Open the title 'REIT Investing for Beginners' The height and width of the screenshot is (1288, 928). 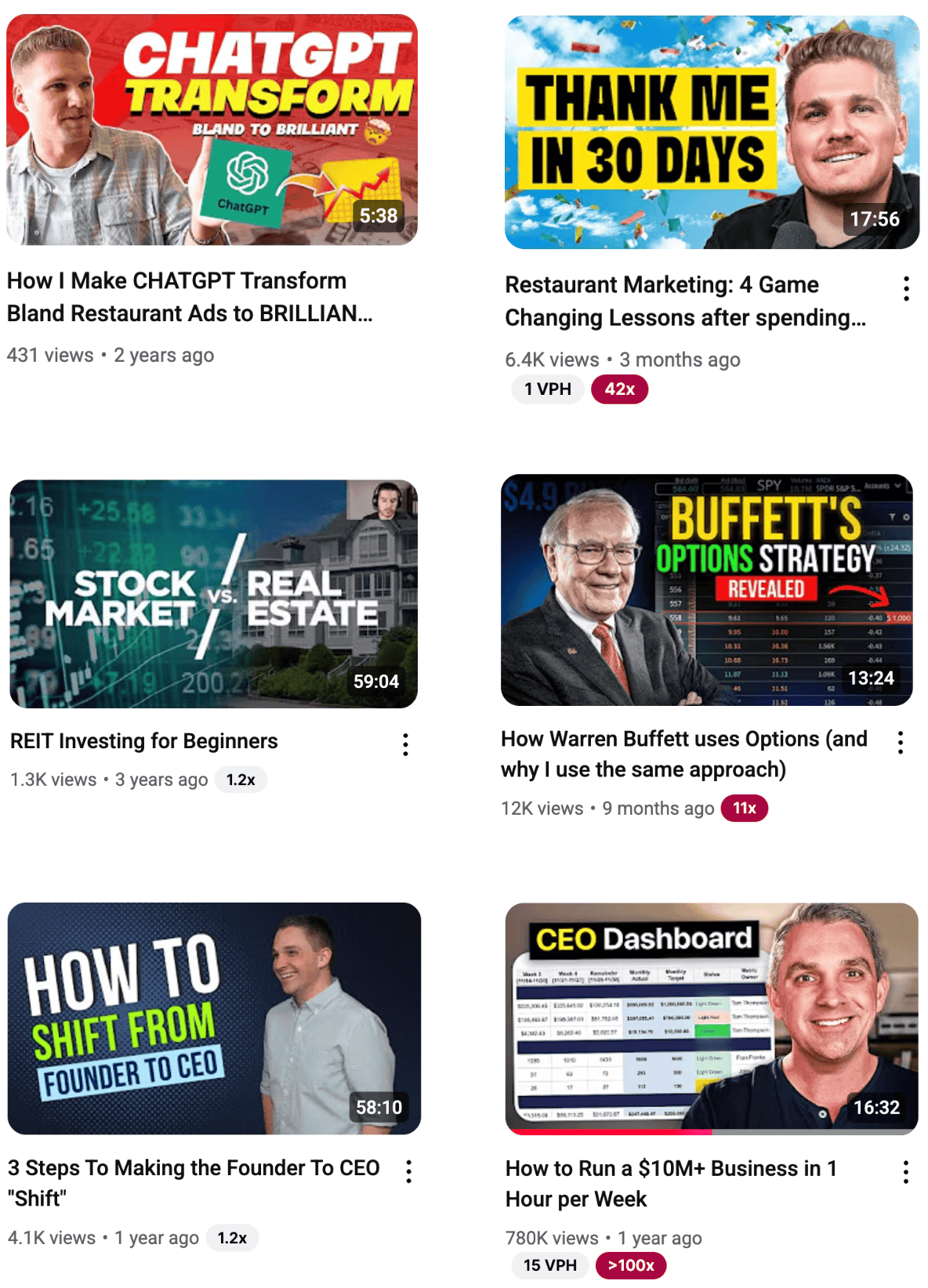[x=144, y=741]
